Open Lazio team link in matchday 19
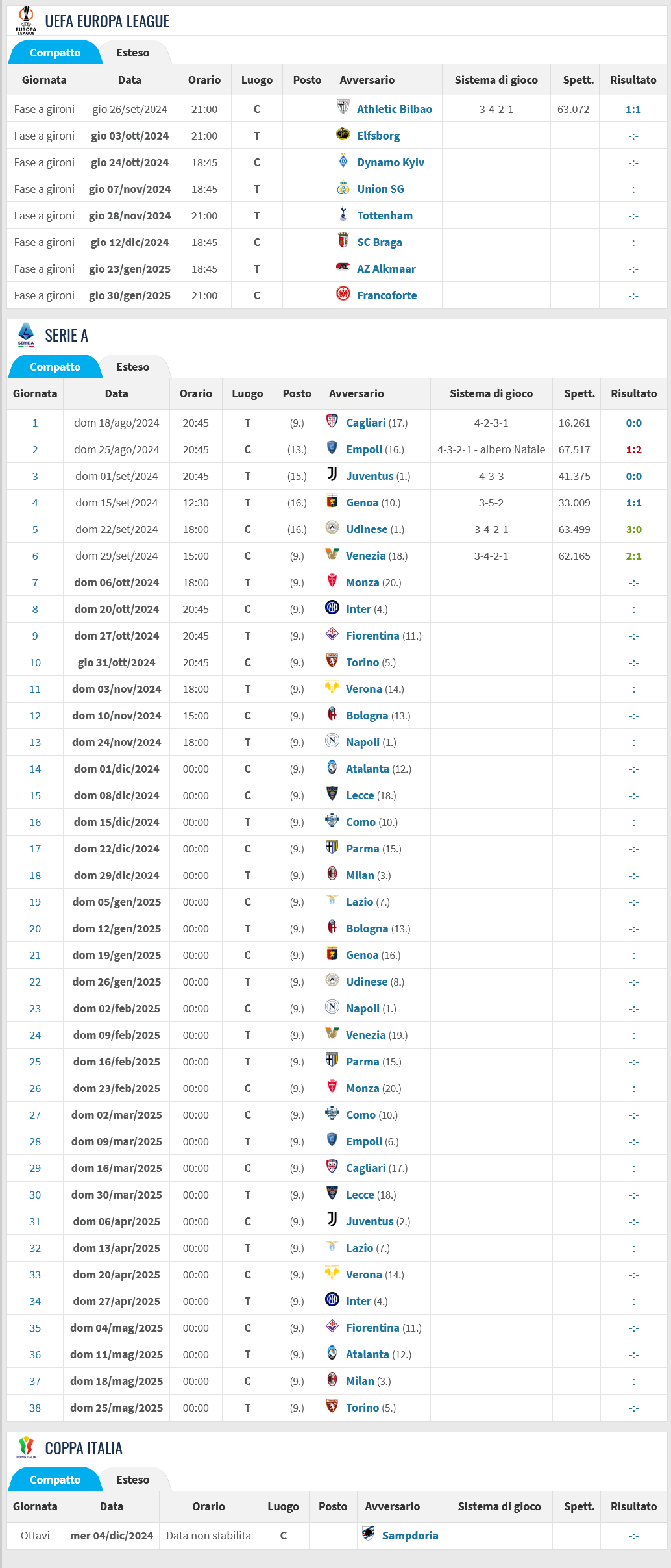This screenshot has height=1568, width=671. (359, 902)
